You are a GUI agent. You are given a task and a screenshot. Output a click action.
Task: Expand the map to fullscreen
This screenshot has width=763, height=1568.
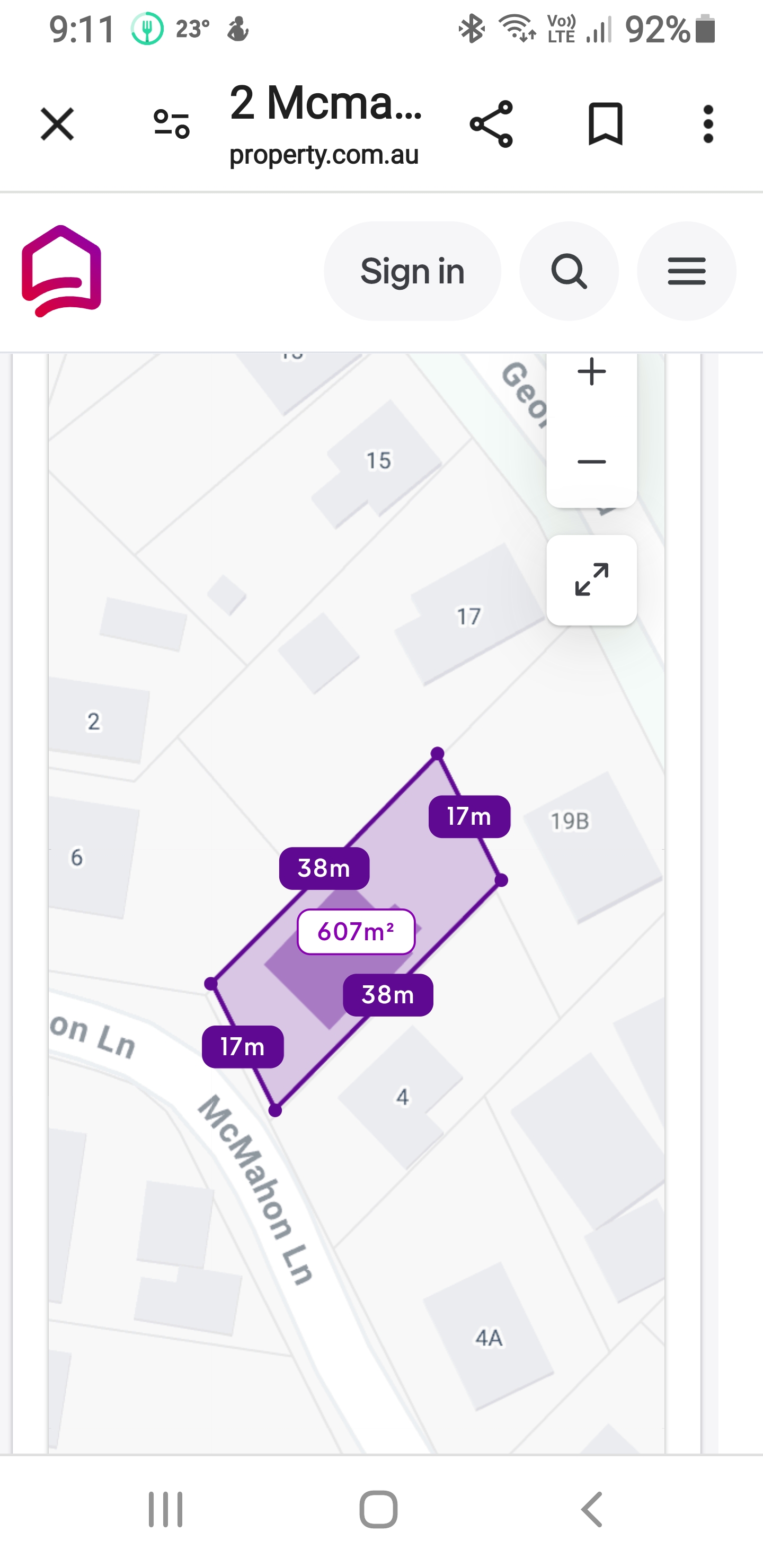coord(591,580)
